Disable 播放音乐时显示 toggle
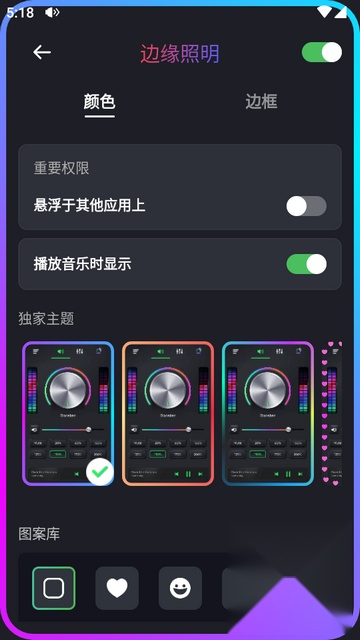 [306, 264]
